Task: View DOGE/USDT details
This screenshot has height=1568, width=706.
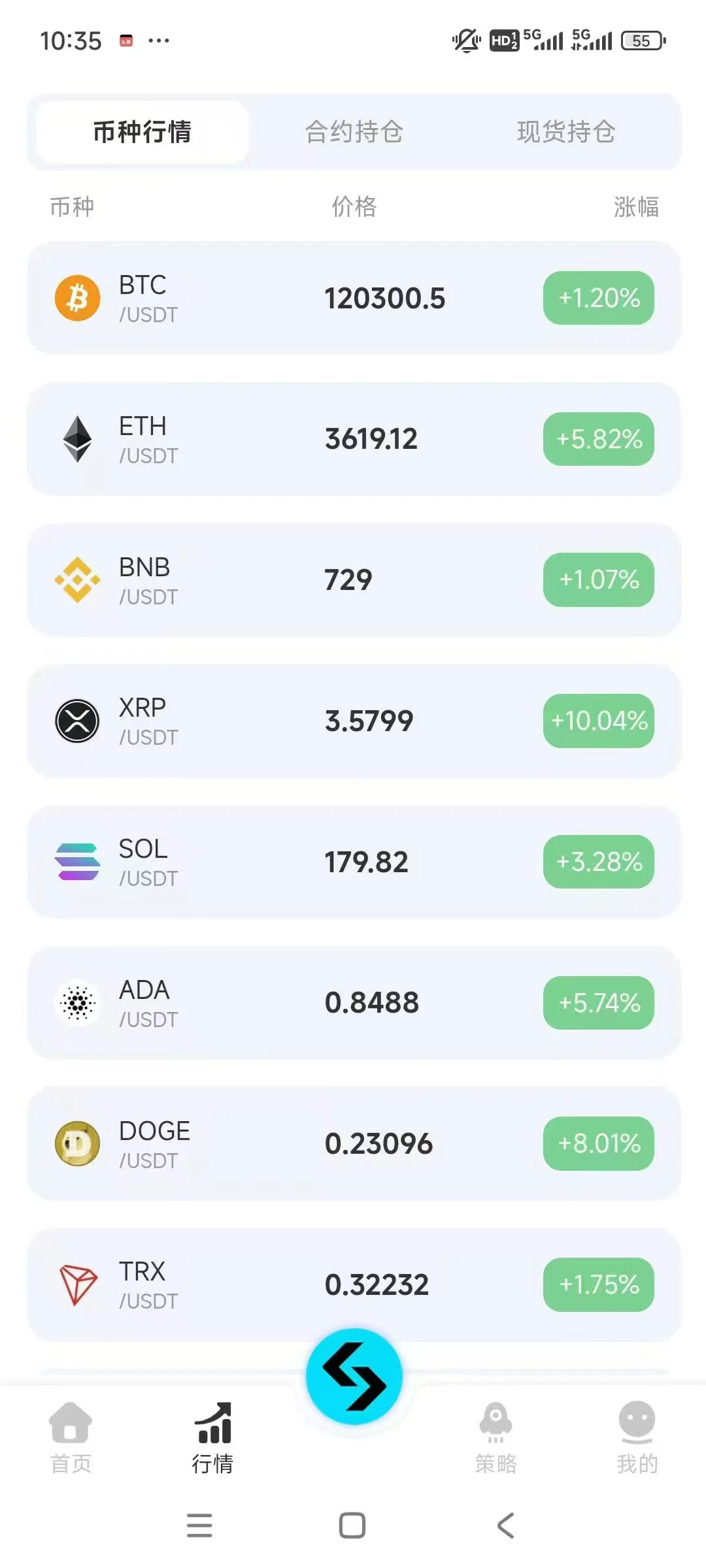Action: 354,1144
